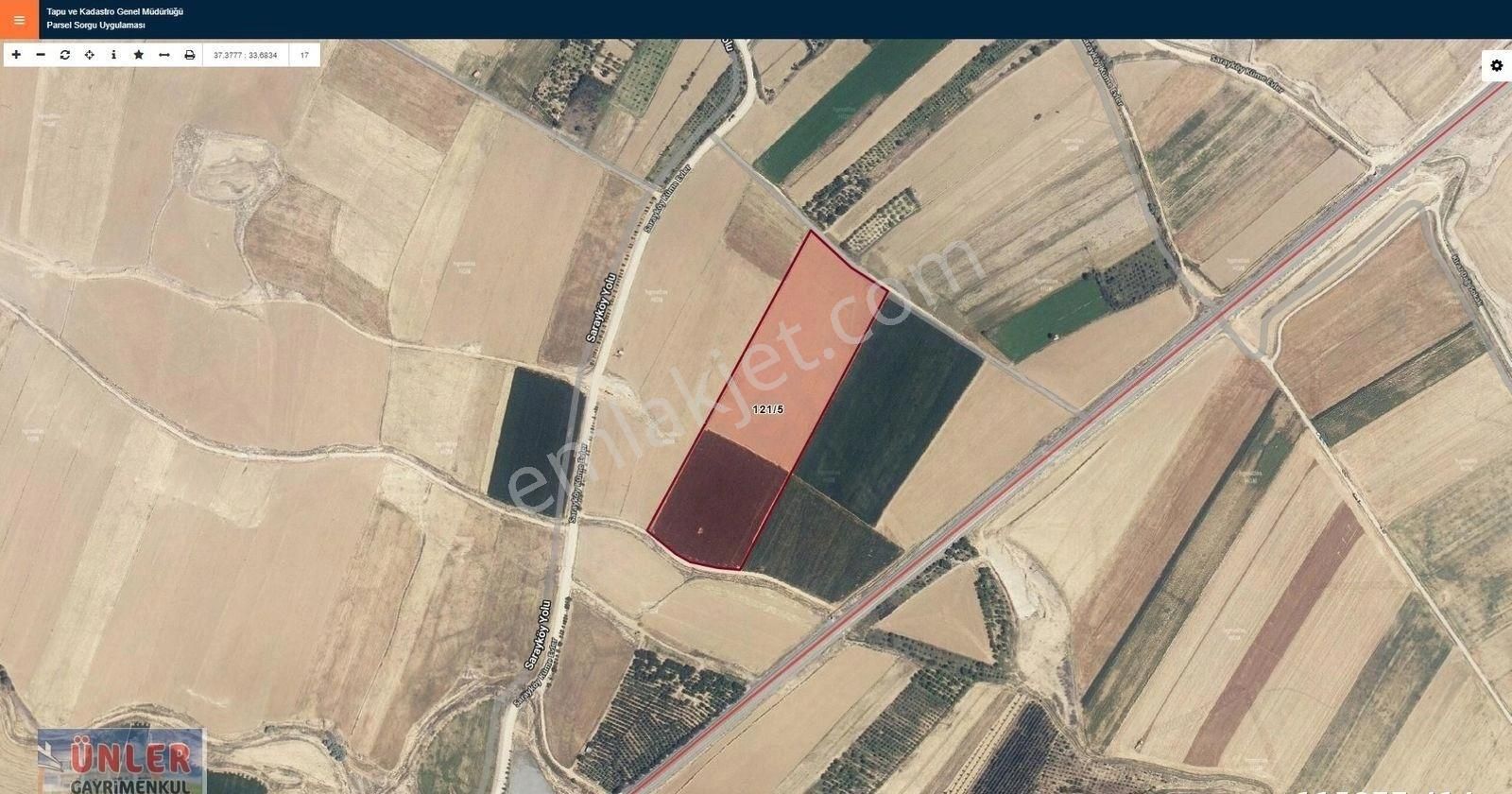This screenshot has height=794, width=1512.
Task: Select the distance measure tool
Action: click(164, 55)
